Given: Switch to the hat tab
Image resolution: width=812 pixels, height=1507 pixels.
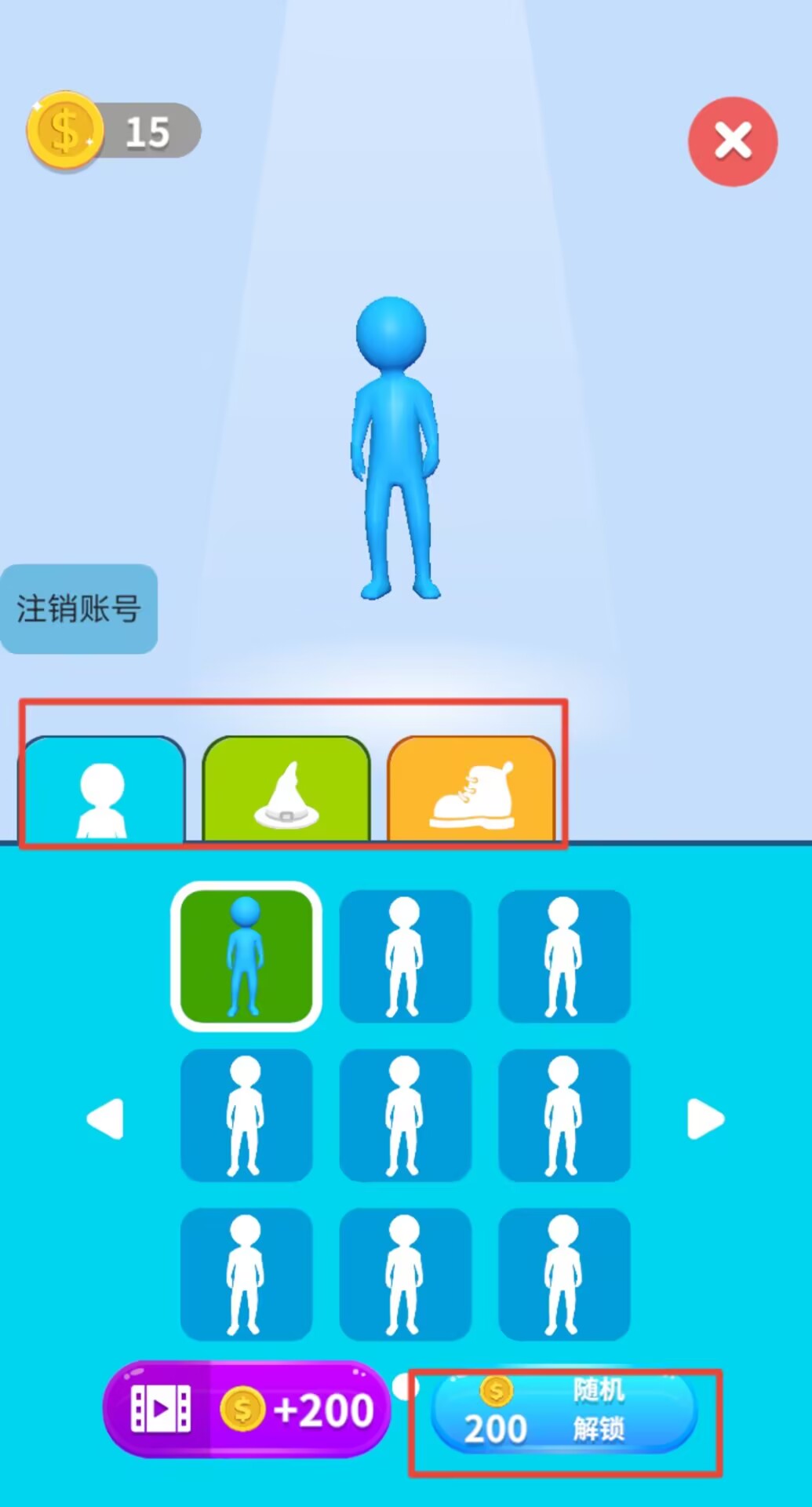Looking at the screenshot, I should coord(286,790).
